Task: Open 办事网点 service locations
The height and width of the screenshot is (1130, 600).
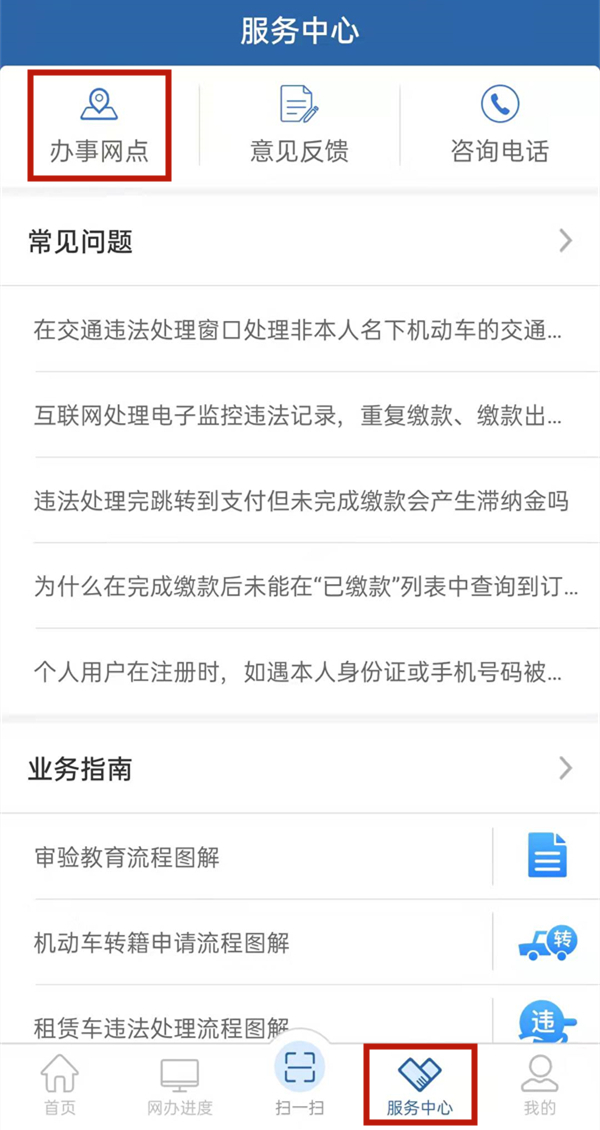Action: click(x=98, y=126)
